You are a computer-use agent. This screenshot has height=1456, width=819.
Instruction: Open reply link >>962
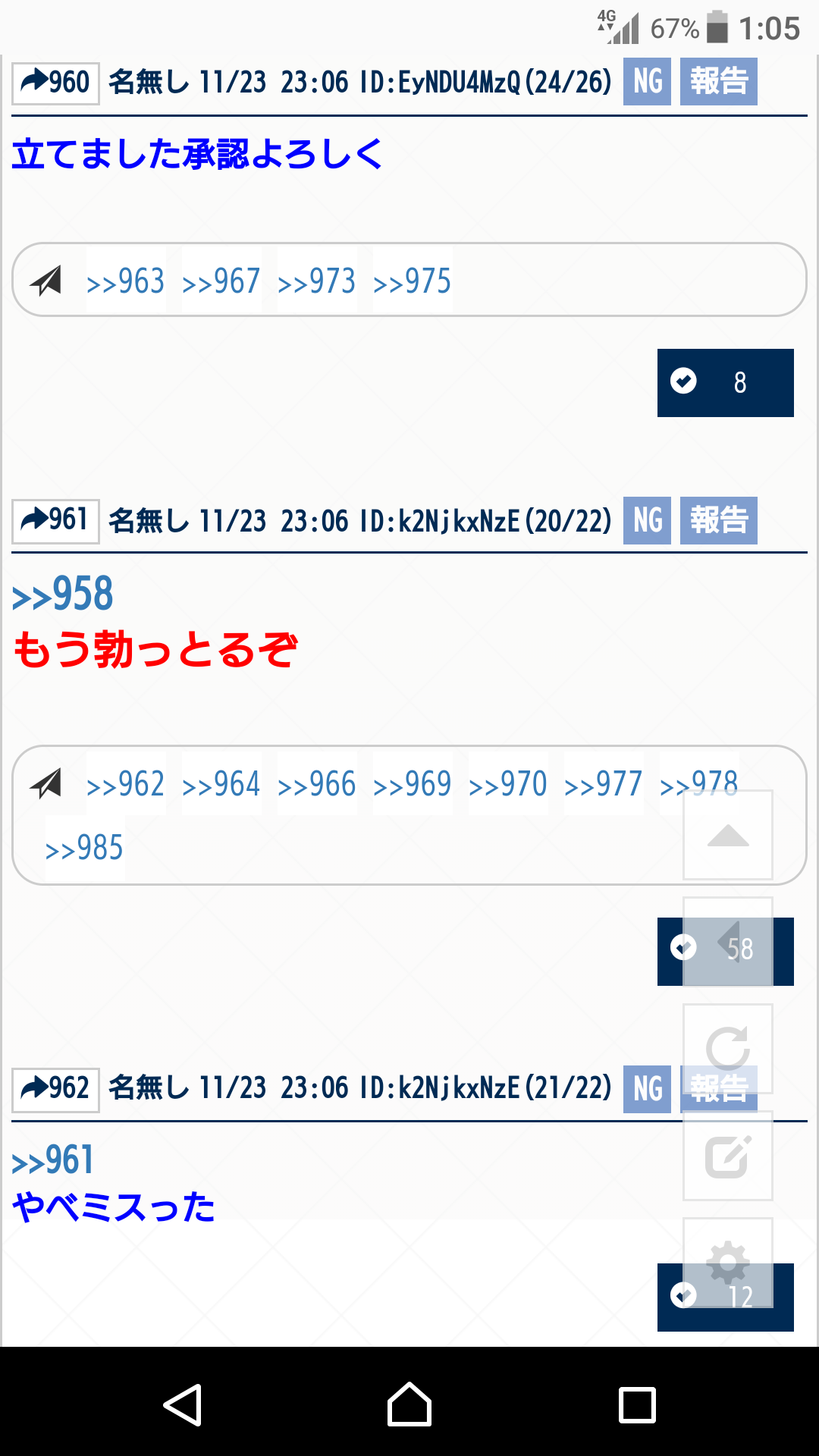pos(126,785)
